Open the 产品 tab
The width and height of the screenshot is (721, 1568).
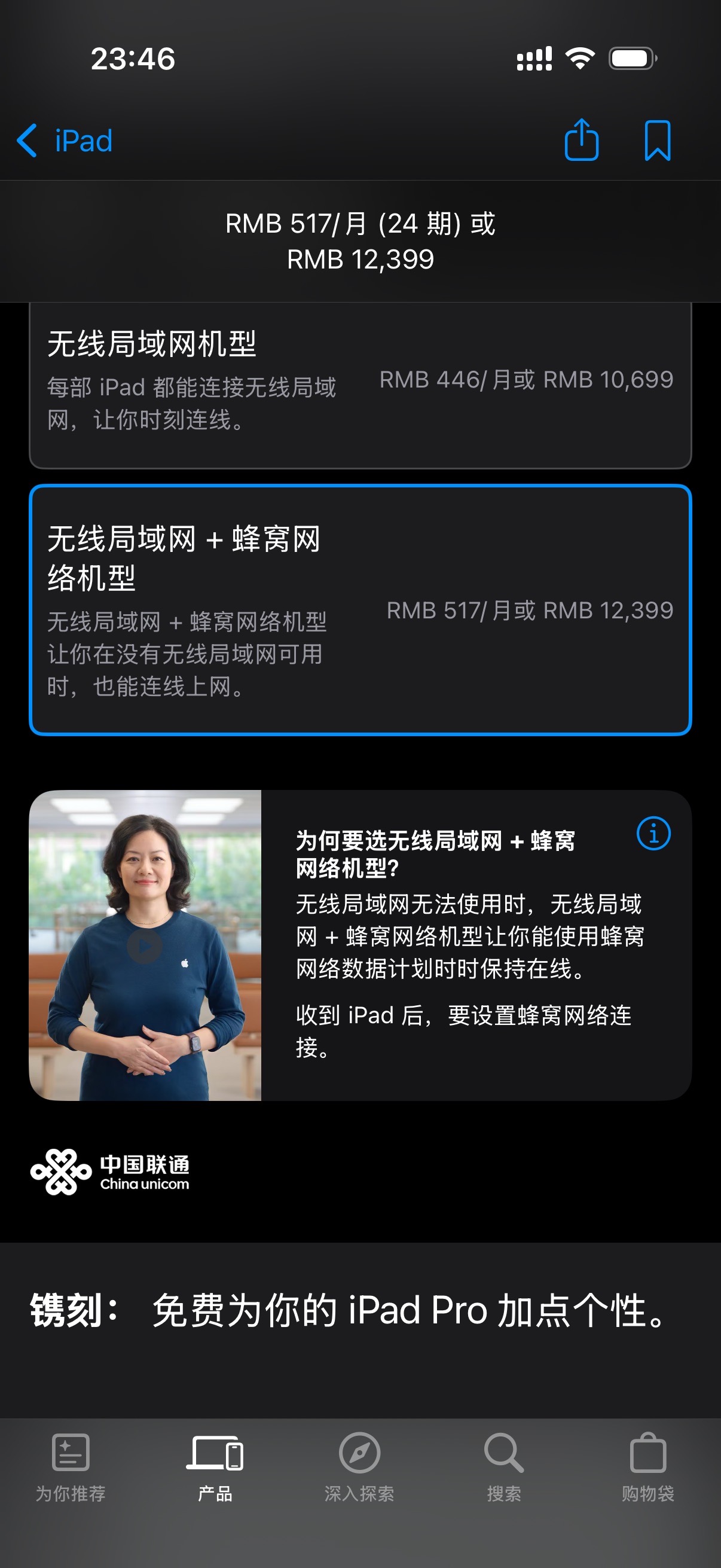click(215, 1467)
